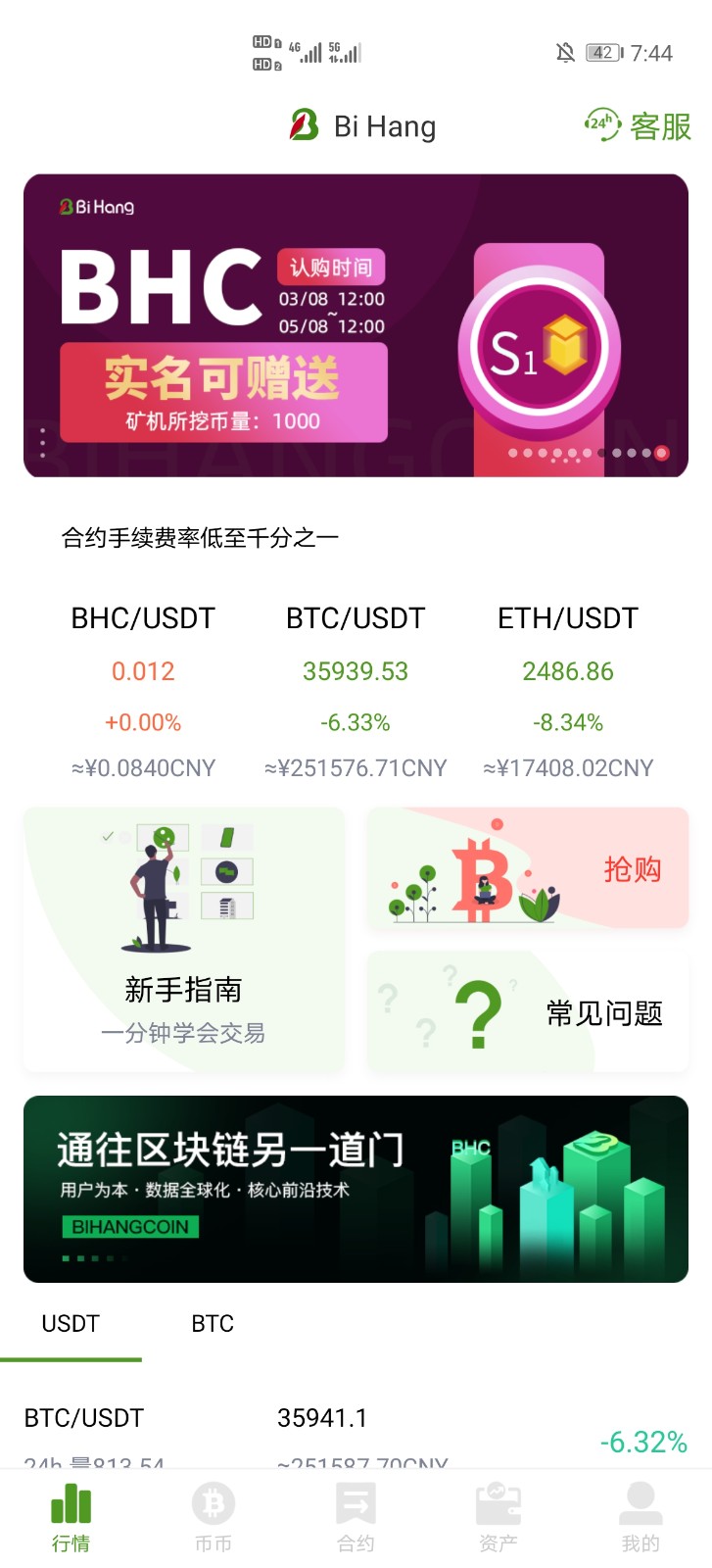Viewport: 712px width, 1568px height.
Task: Click the Bitcoin illustration in the 抢购 card
Action: pyautogui.click(x=480, y=877)
